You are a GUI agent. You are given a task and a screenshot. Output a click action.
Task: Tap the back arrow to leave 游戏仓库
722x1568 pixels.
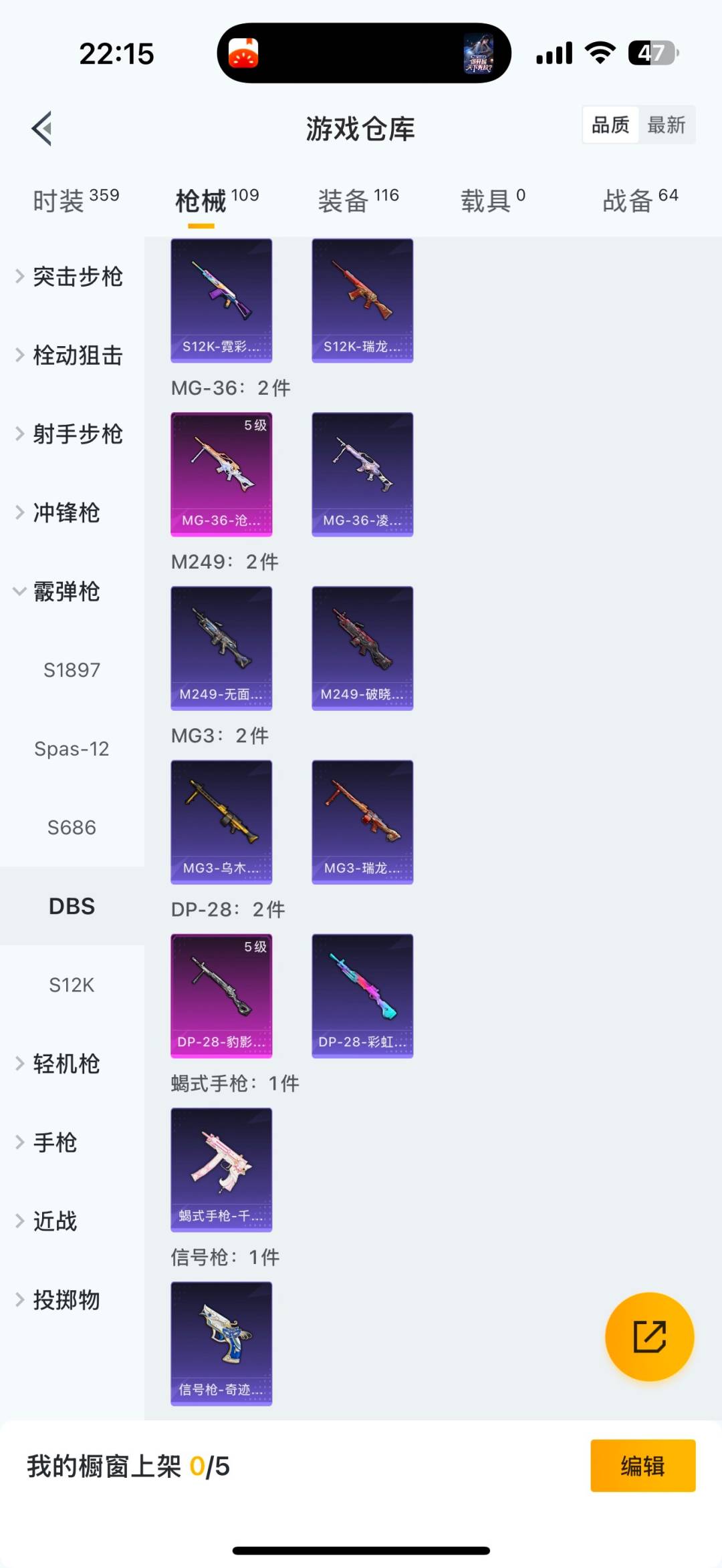point(41,128)
